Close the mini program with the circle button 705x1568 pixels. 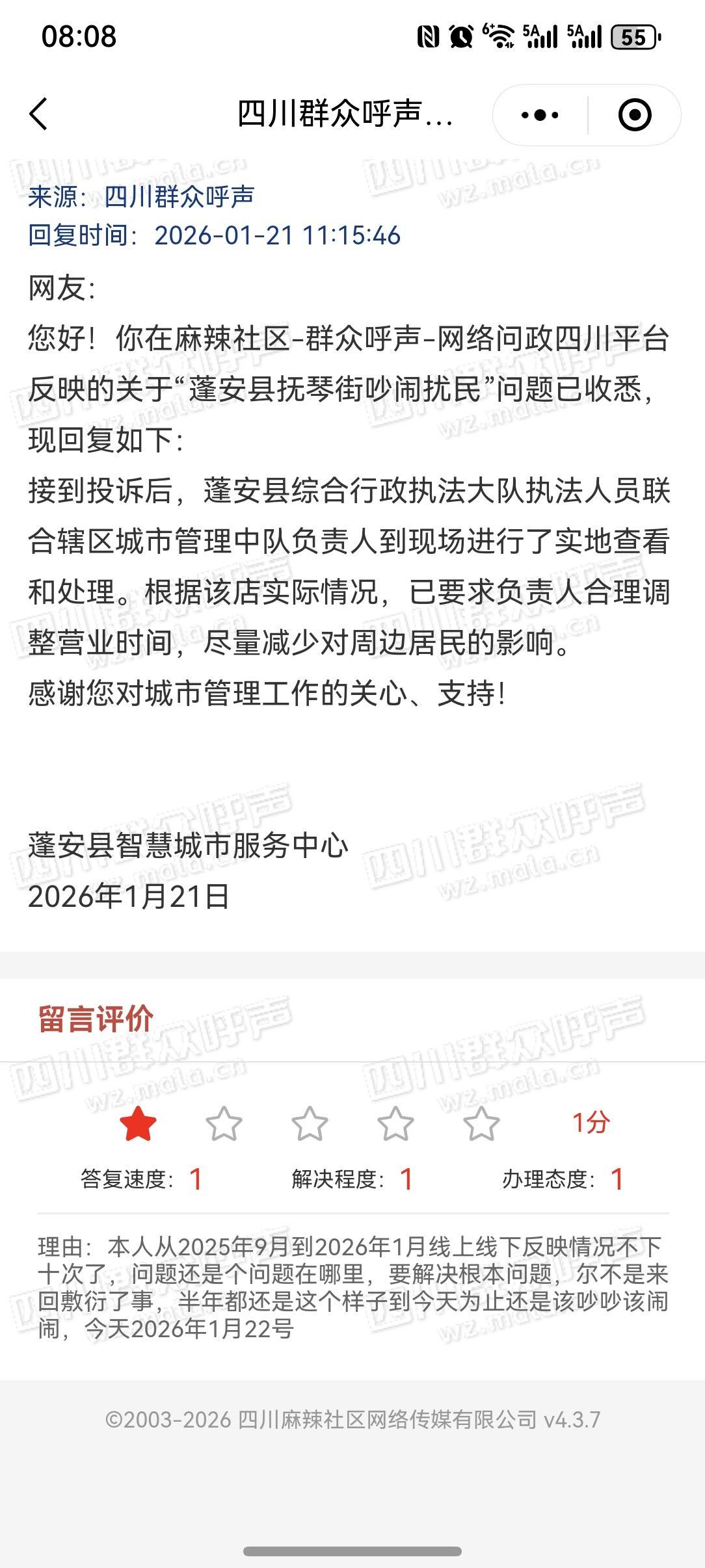coord(634,115)
